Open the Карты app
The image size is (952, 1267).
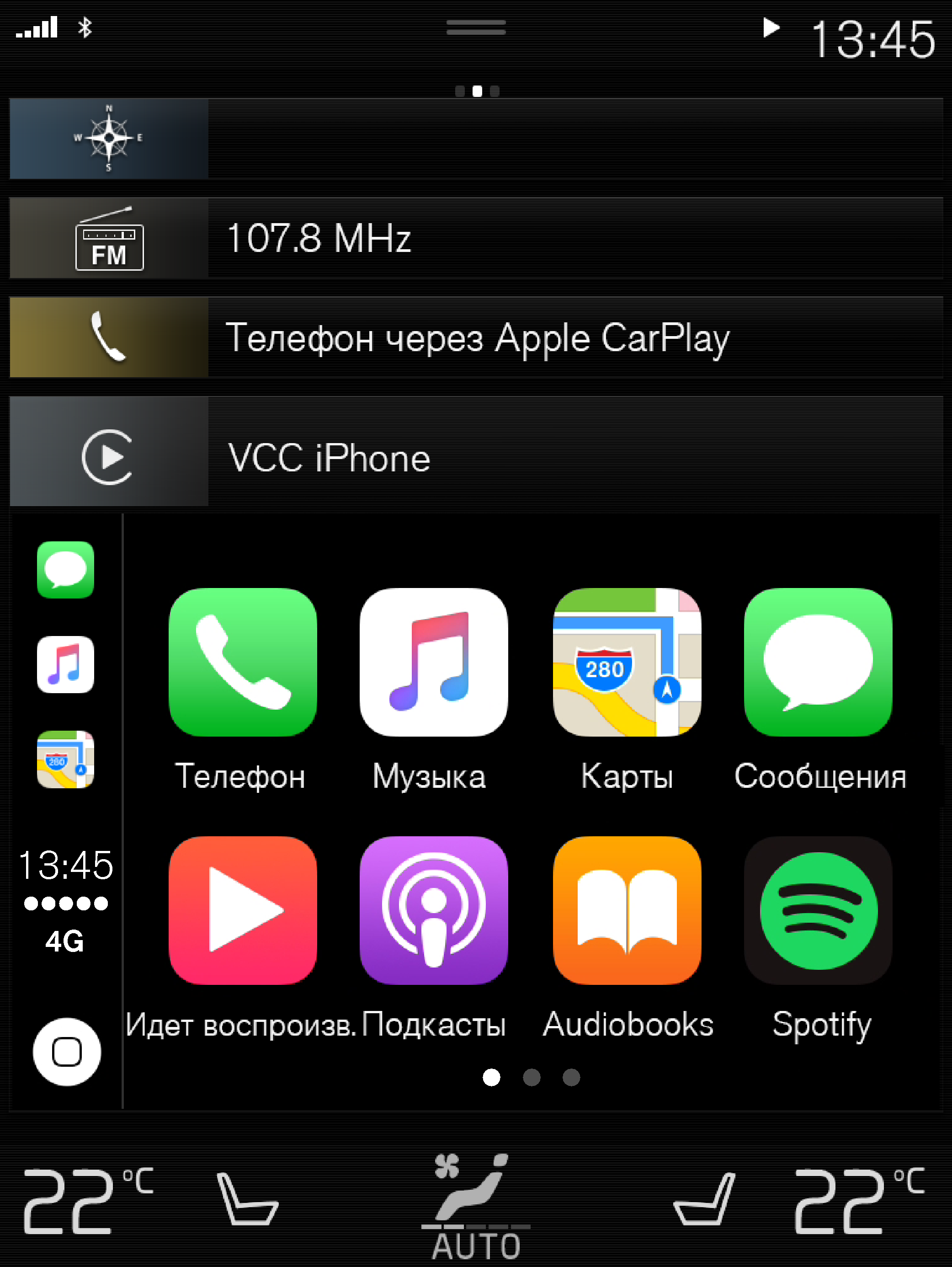click(627, 663)
